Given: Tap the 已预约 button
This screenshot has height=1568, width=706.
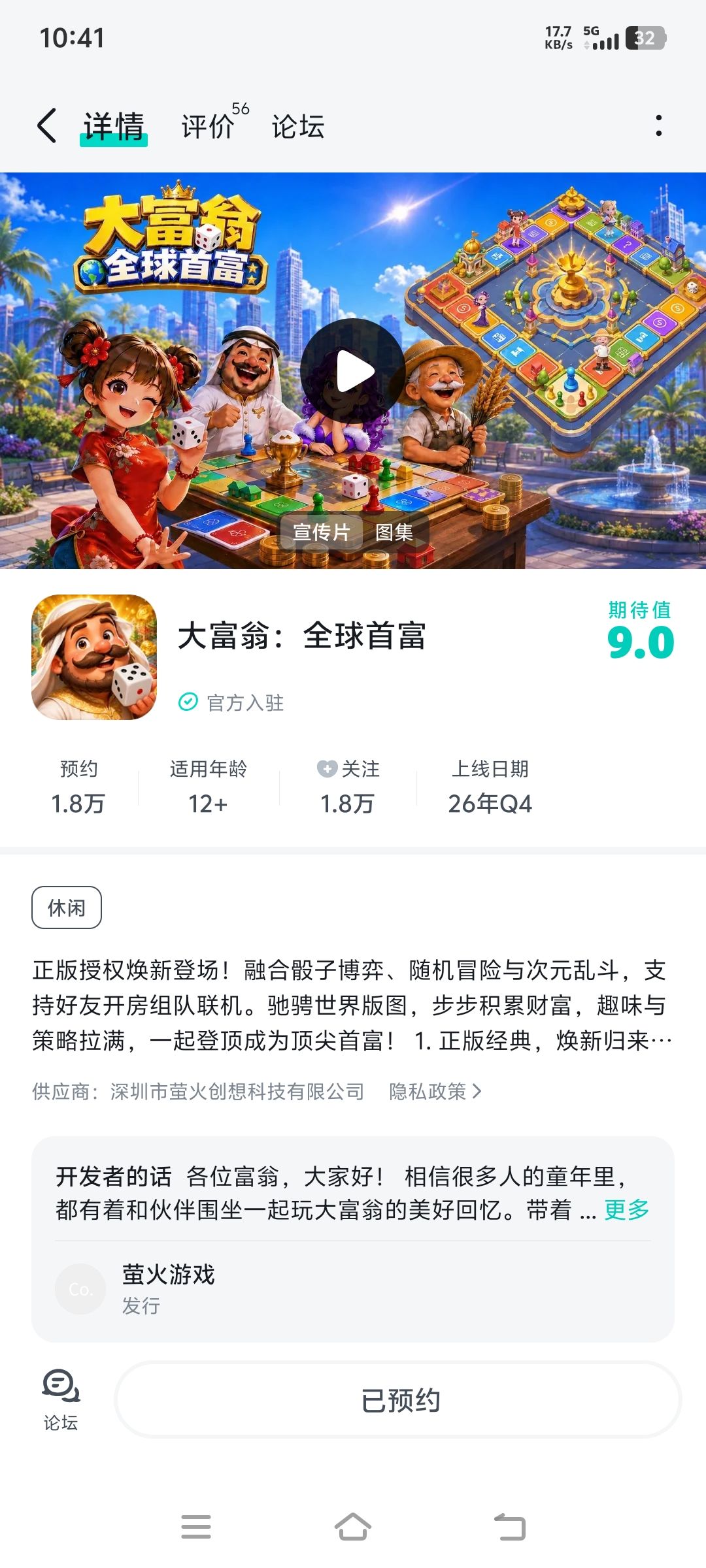Looking at the screenshot, I should click(x=399, y=1399).
